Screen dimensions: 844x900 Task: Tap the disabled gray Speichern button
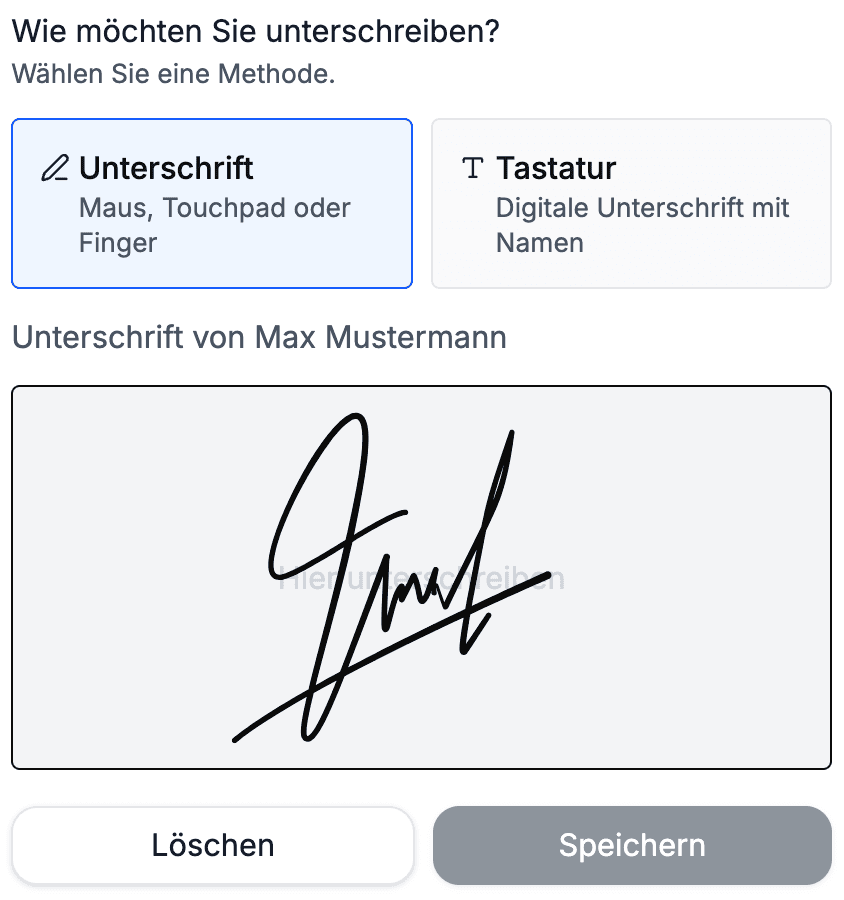coord(631,845)
